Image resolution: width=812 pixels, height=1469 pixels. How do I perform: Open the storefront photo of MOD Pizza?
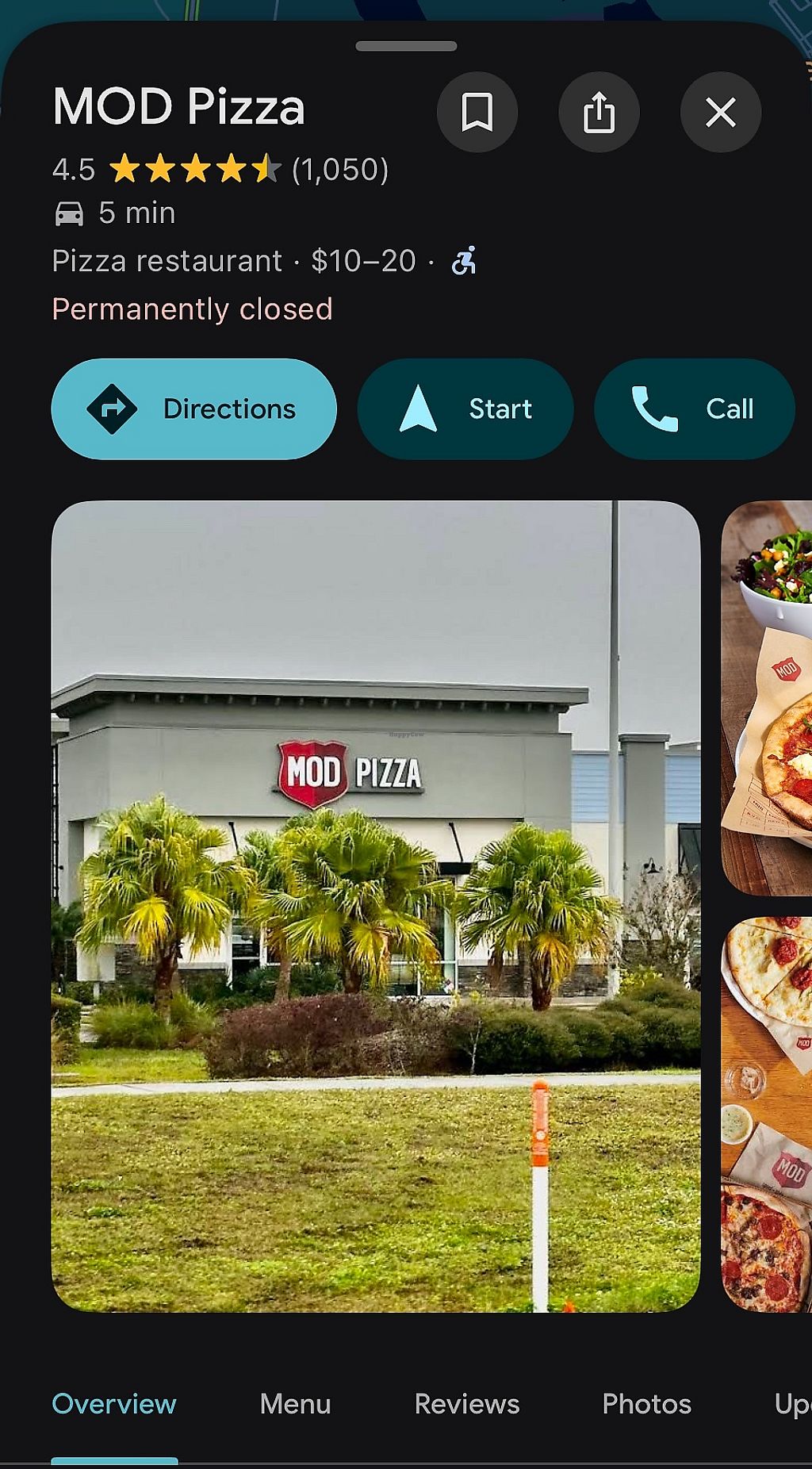(376, 906)
